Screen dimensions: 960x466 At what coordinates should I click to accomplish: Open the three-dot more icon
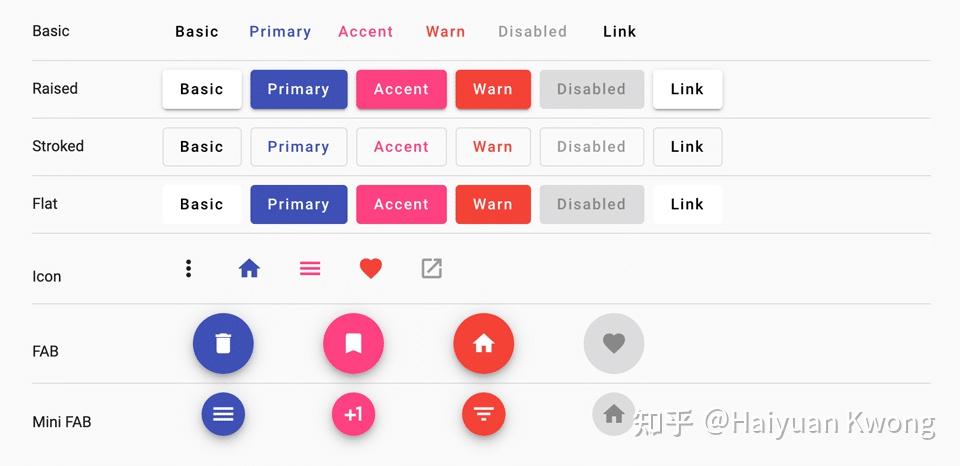[188, 268]
